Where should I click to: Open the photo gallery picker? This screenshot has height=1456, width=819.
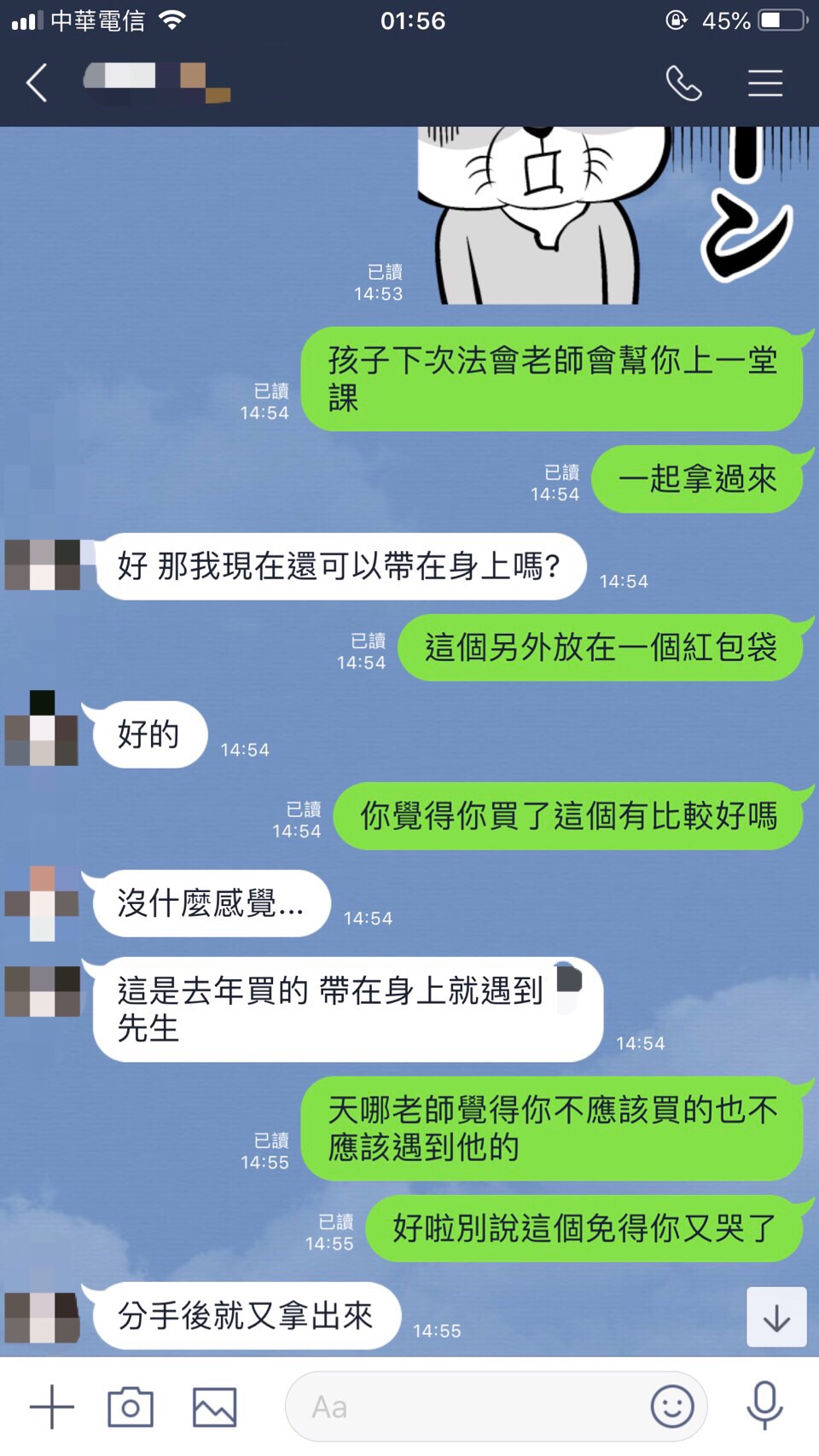click(x=214, y=1407)
